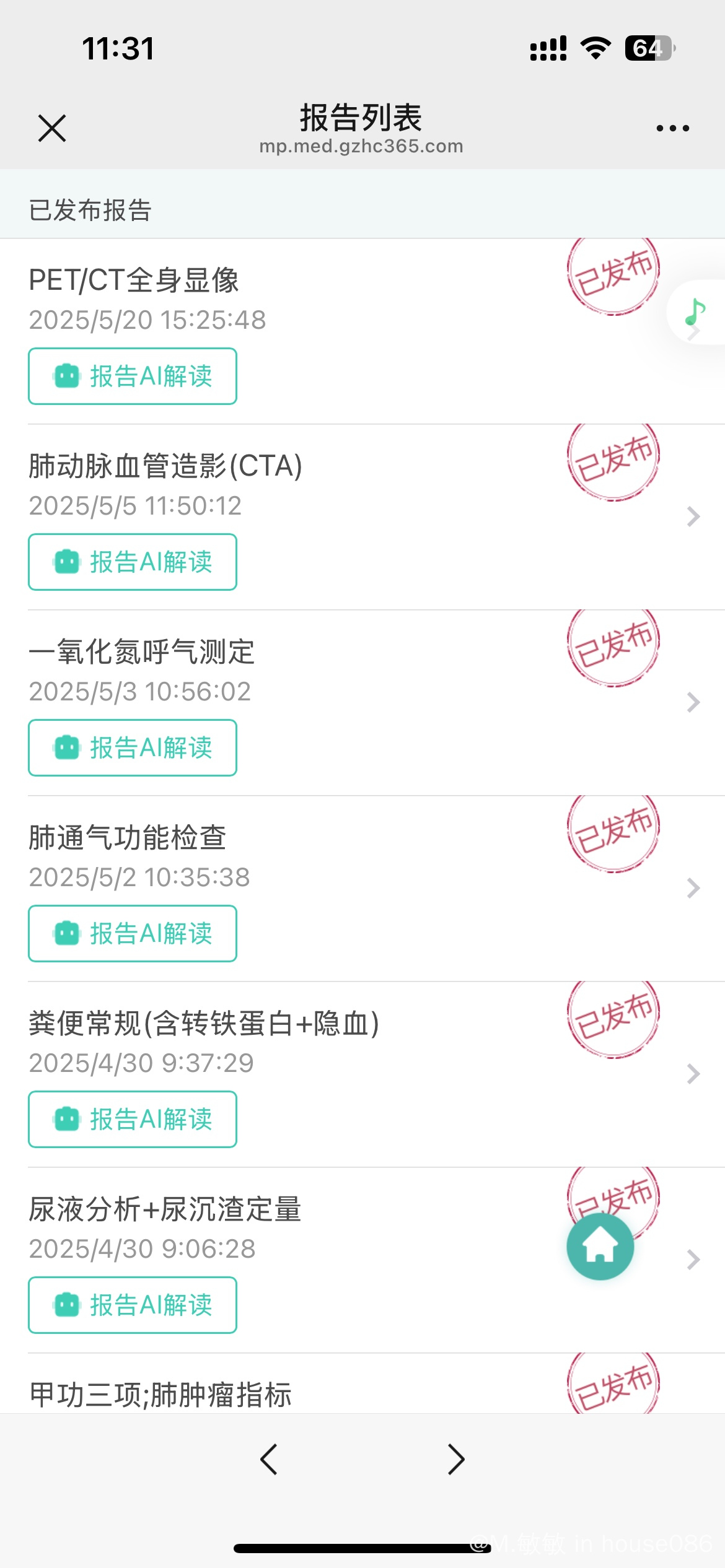Open the three-dot overflow menu
Screen dimensions: 725x1568
point(672,128)
